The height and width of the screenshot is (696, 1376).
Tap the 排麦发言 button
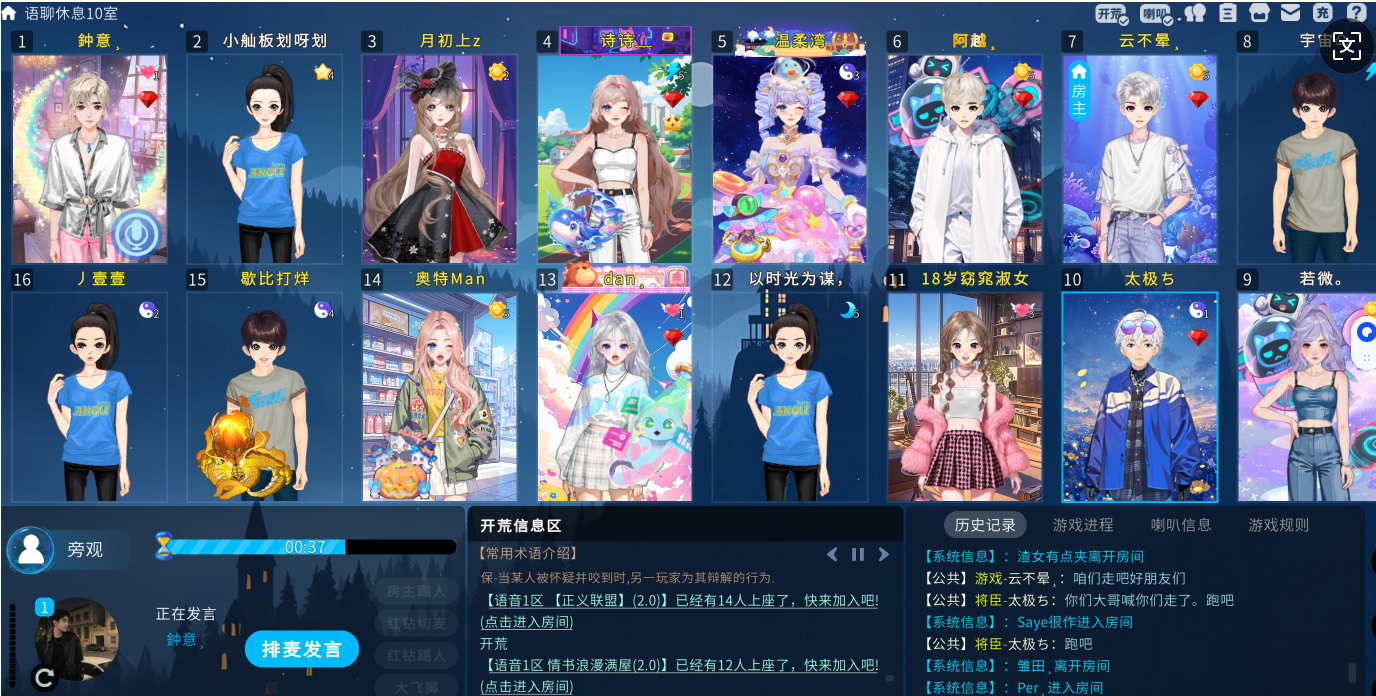click(x=301, y=649)
